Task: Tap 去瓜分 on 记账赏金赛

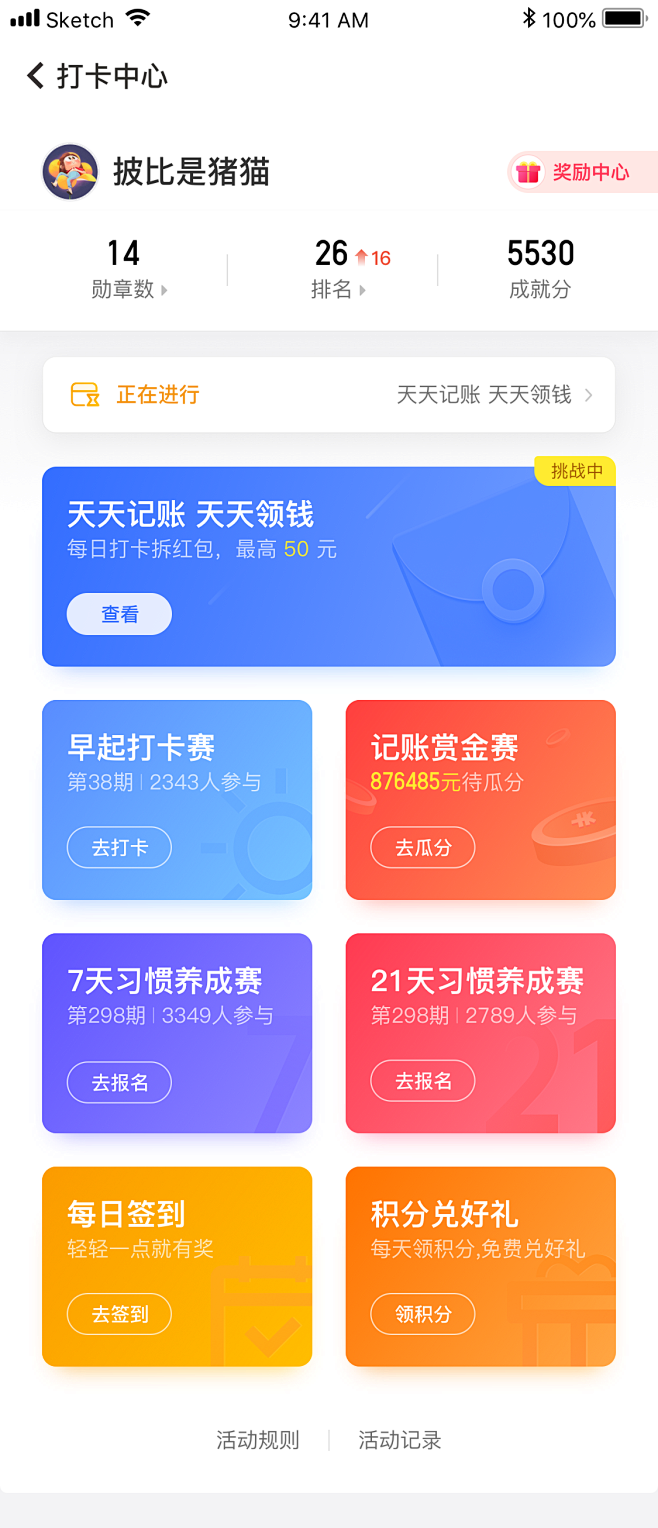Action: click(423, 848)
